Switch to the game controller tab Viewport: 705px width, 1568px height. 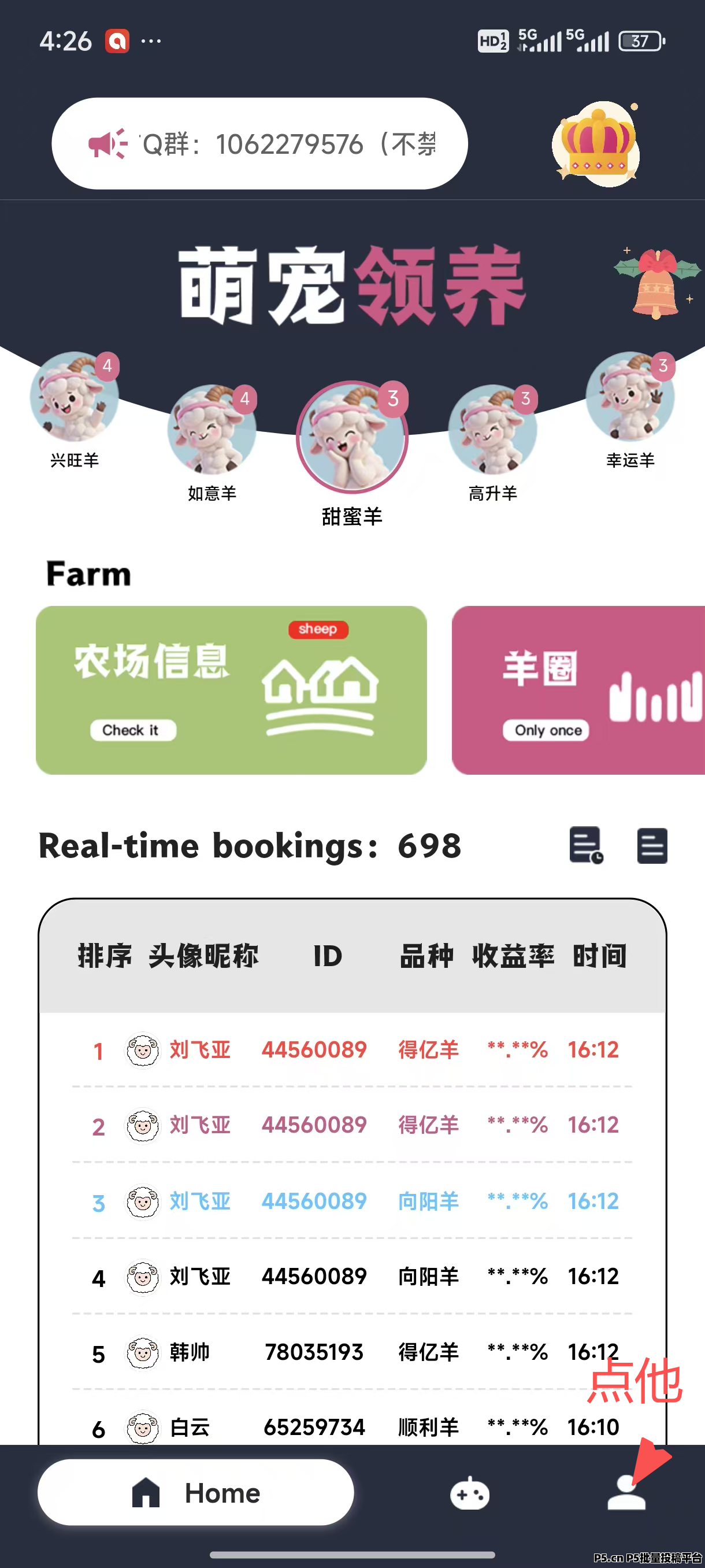click(x=470, y=1494)
